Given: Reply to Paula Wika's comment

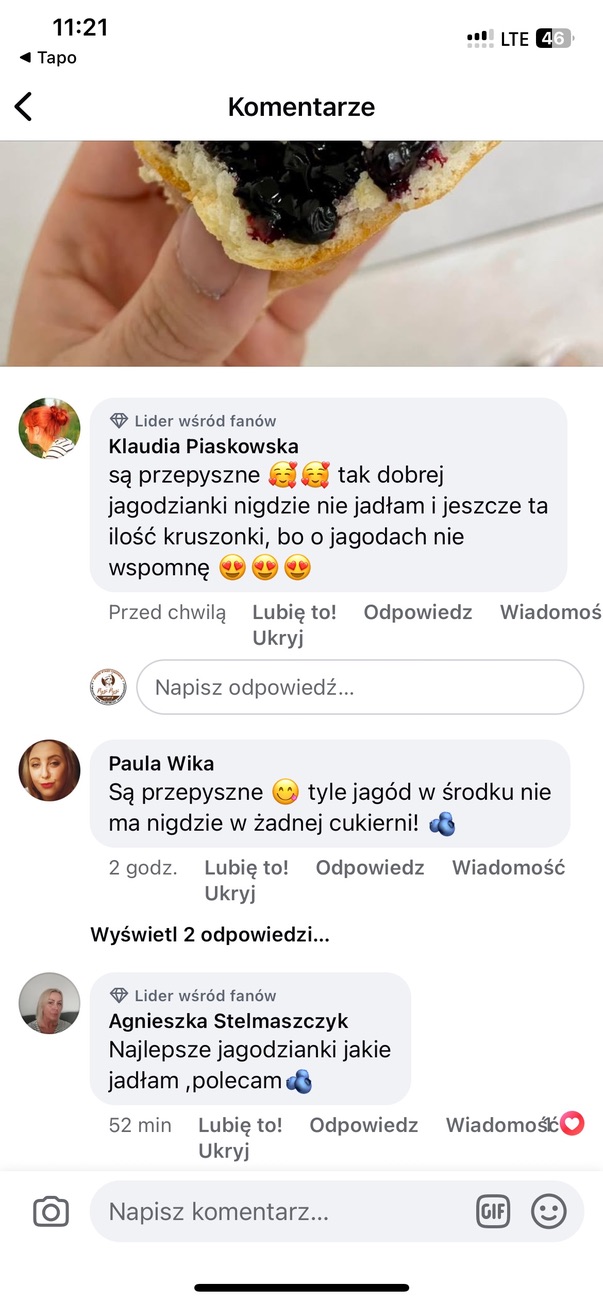Looking at the screenshot, I should click(370, 868).
